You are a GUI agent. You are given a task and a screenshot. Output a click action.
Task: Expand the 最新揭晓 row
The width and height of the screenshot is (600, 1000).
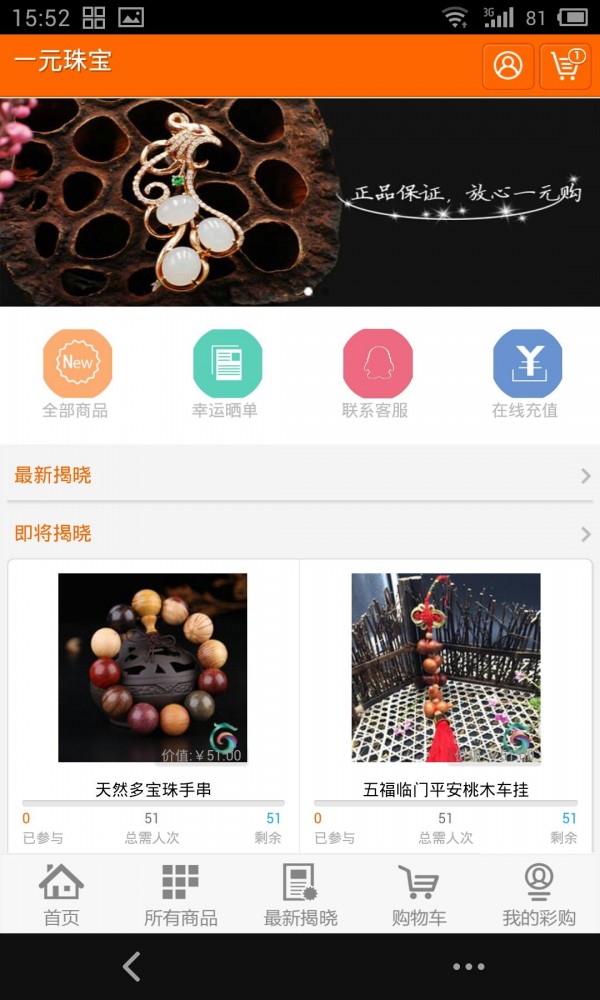click(300, 476)
